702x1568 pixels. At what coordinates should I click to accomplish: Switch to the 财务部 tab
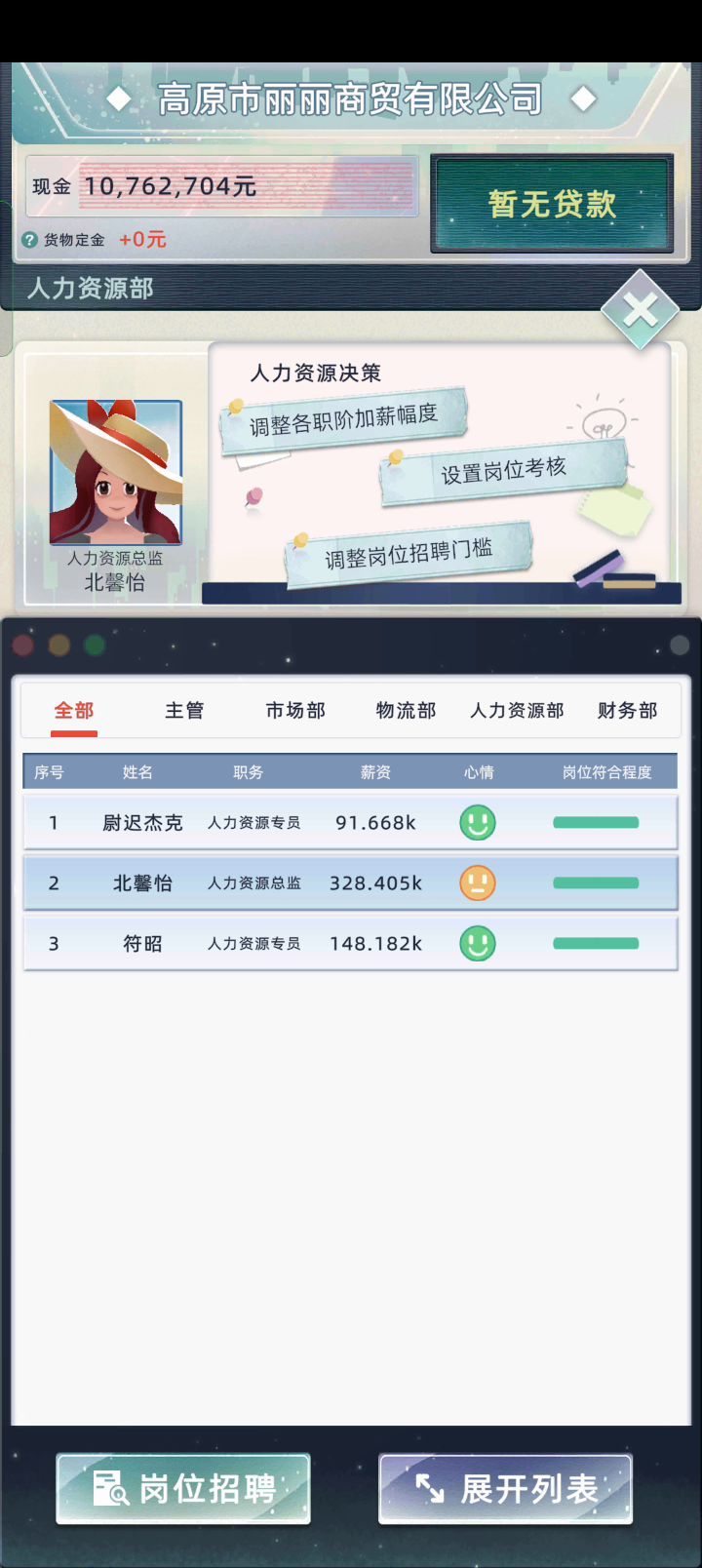628,711
